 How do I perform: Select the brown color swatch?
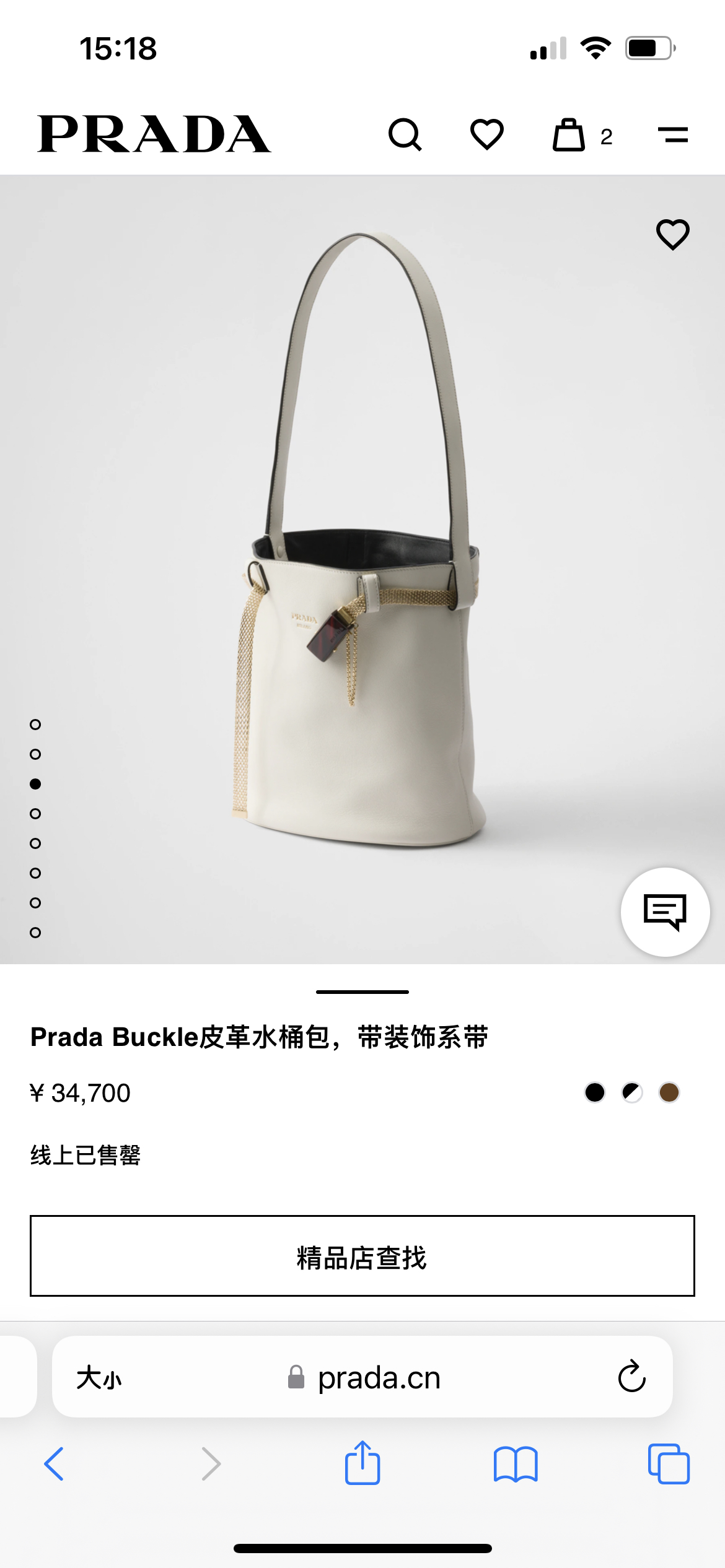coord(669,1092)
